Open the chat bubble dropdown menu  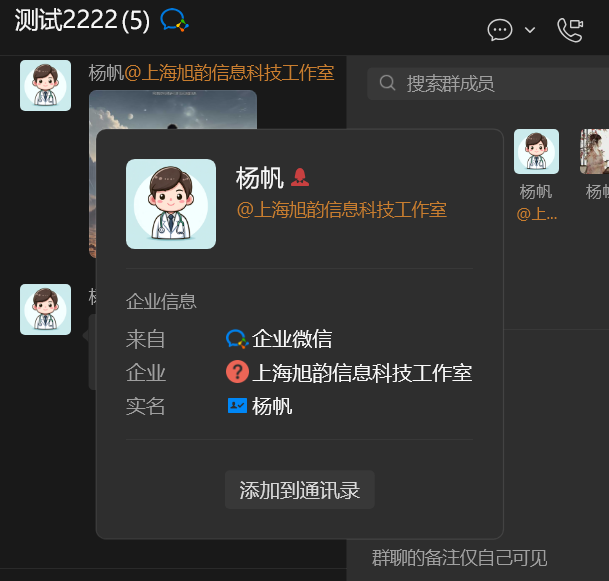(x=530, y=30)
